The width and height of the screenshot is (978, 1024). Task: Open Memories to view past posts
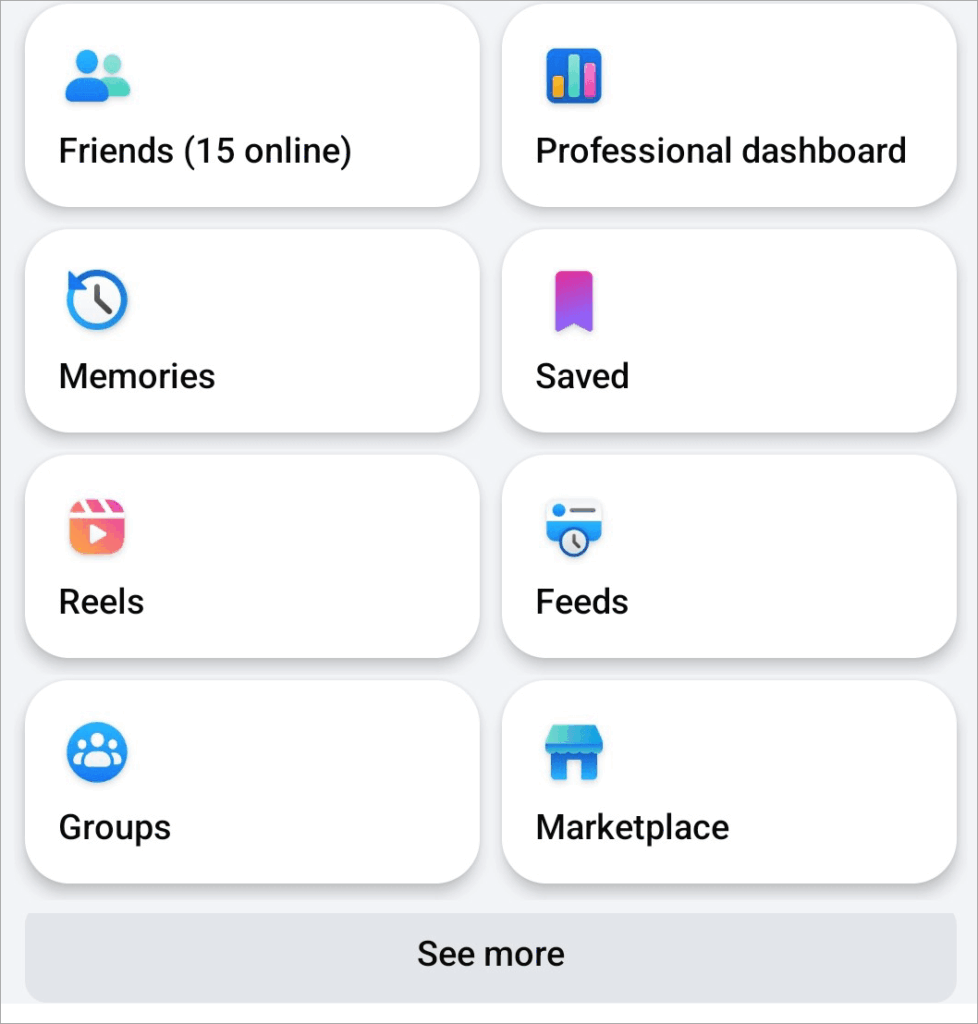pos(253,332)
